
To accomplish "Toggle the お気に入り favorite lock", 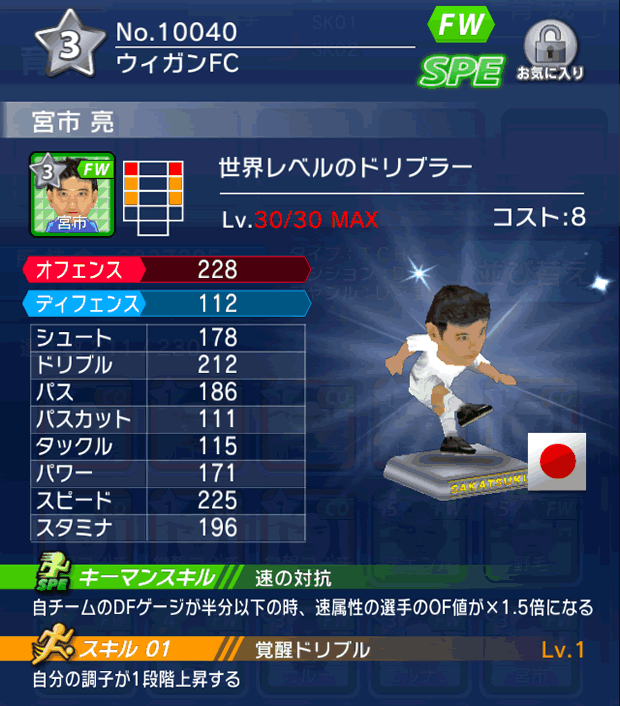I will 550,50.
